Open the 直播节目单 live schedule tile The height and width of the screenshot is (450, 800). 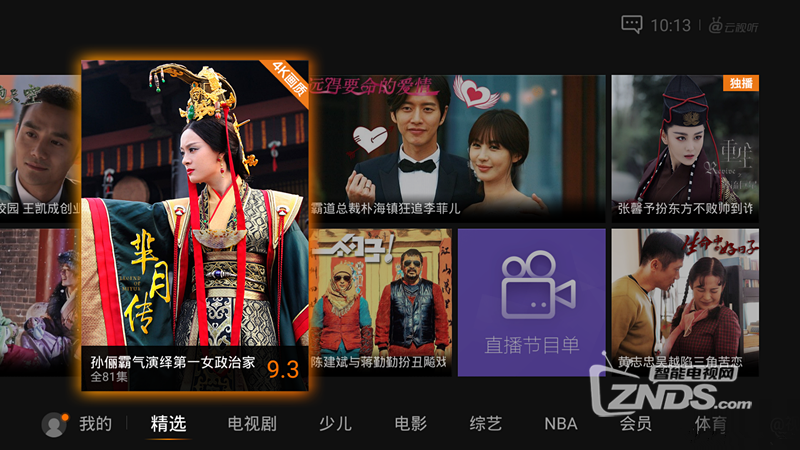pos(532,302)
